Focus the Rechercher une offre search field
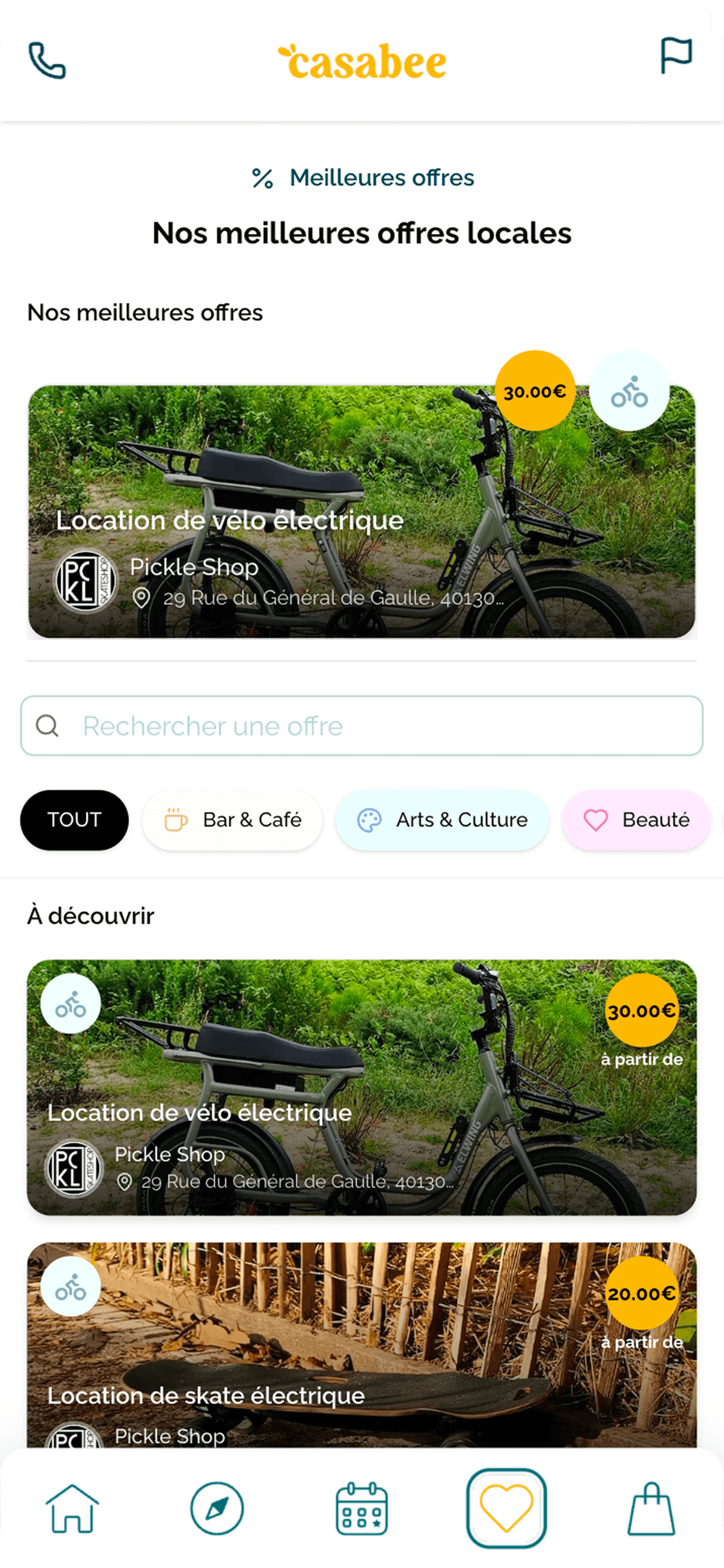Screen dimensions: 724x1568 click(361, 726)
